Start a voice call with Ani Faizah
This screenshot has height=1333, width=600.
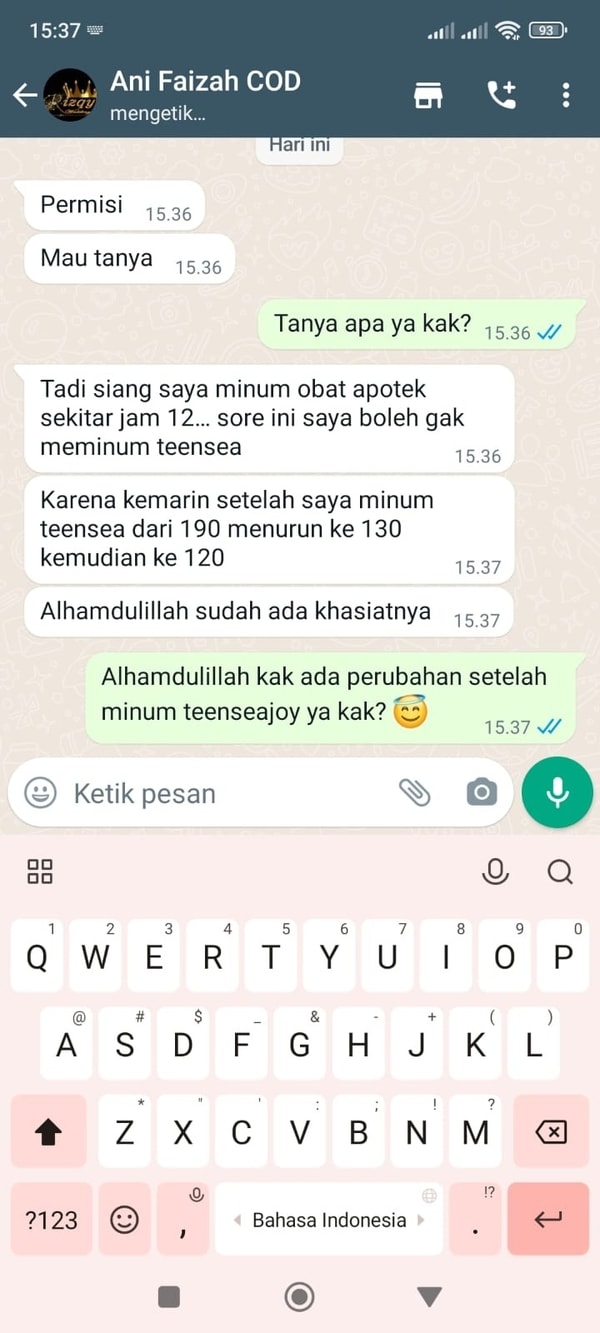click(x=500, y=95)
